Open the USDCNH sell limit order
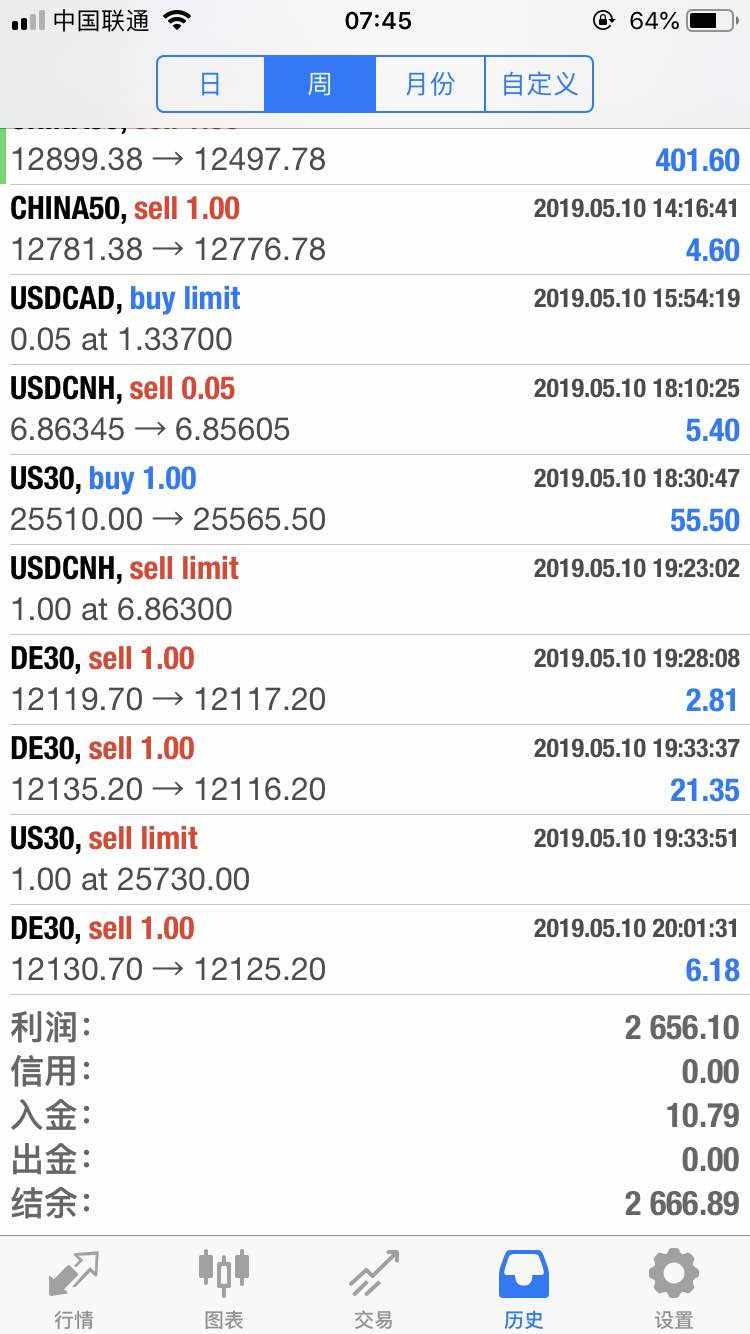 pos(375,589)
